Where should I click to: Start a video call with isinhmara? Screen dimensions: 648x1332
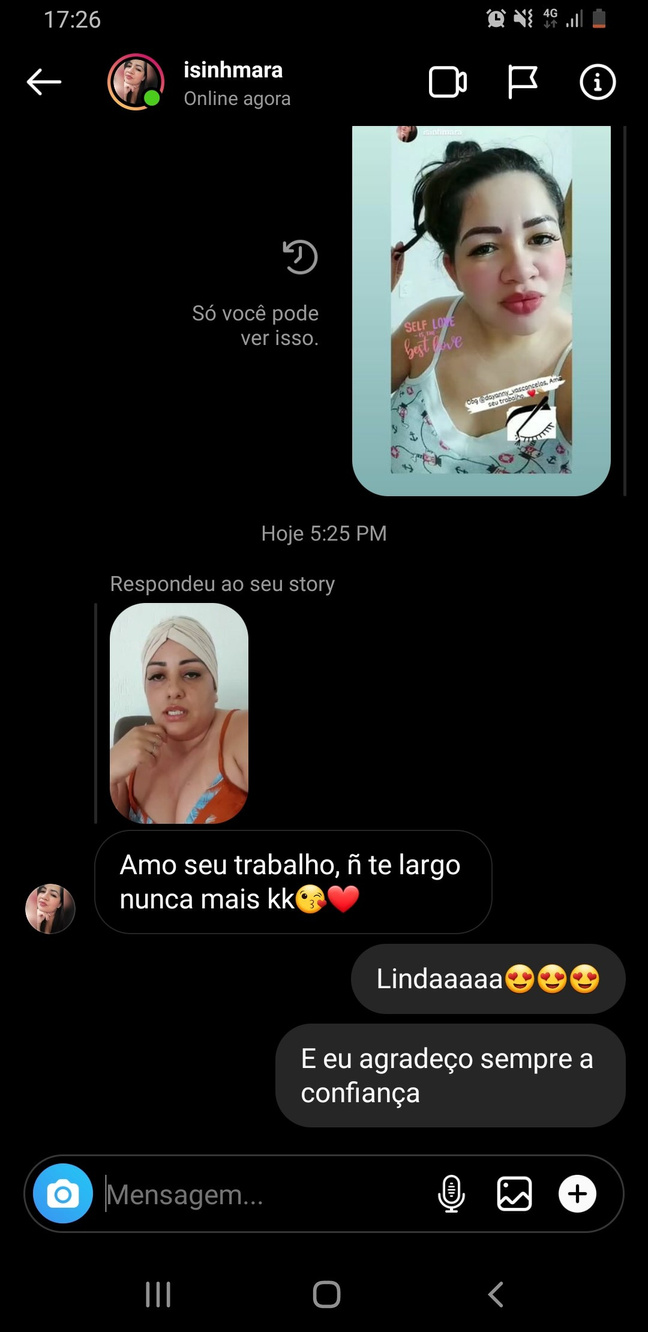(447, 83)
